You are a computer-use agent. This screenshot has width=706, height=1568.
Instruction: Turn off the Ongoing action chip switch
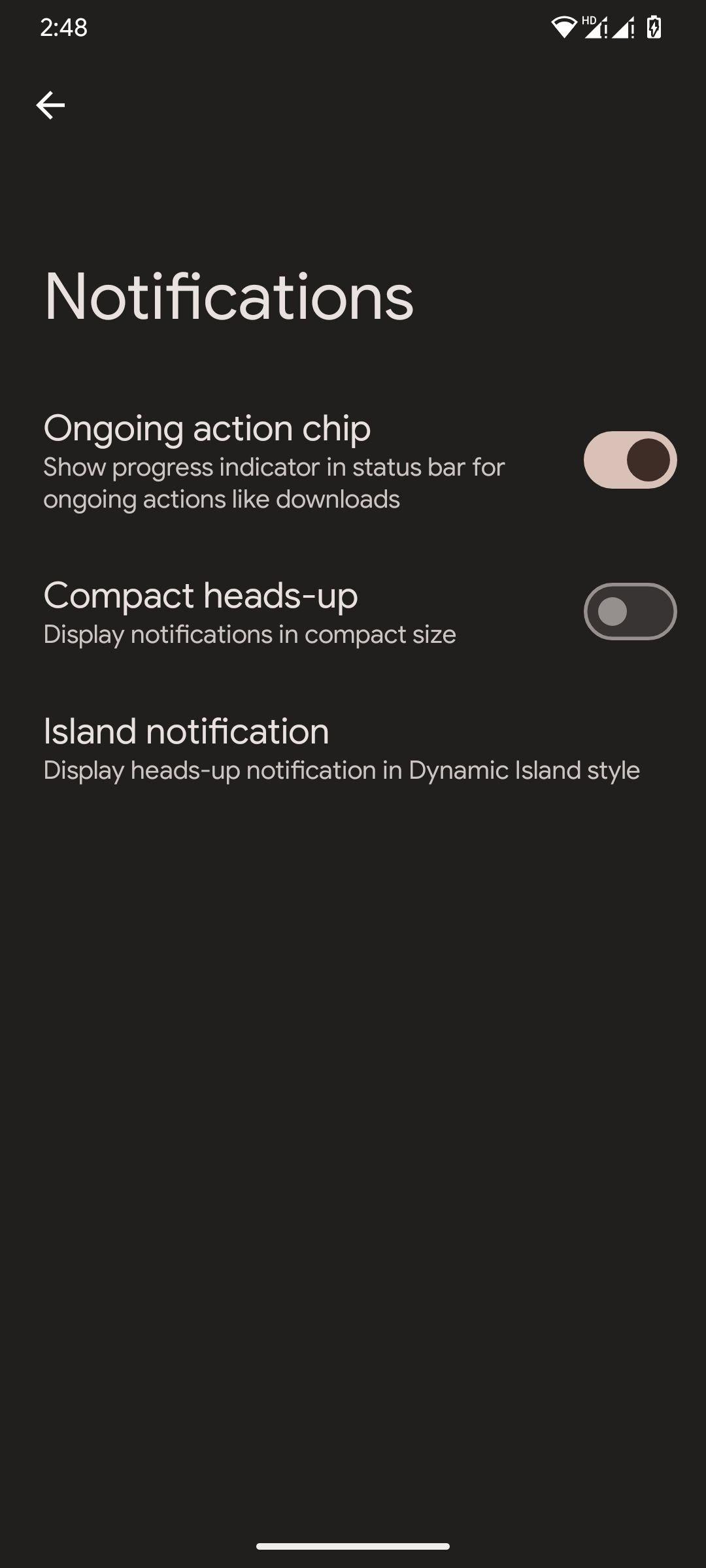pyautogui.click(x=630, y=460)
